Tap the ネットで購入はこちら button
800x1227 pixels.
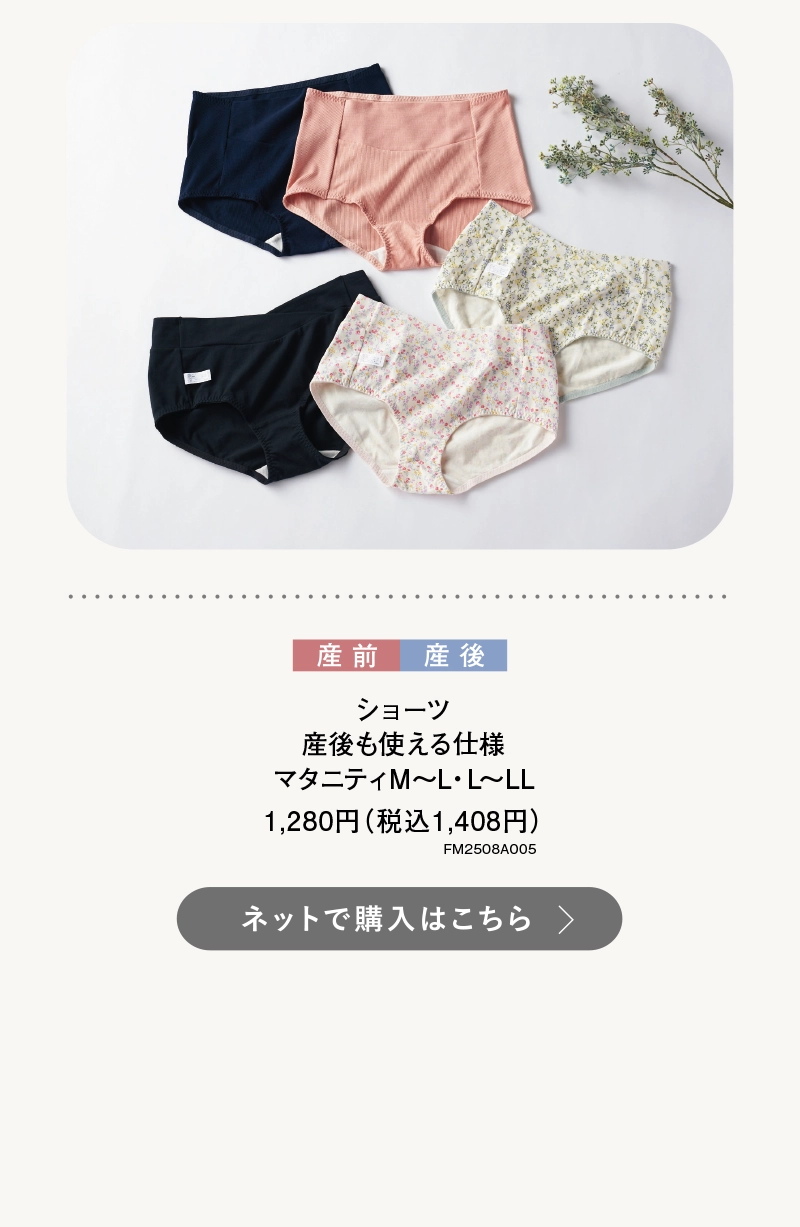click(399, 918)
